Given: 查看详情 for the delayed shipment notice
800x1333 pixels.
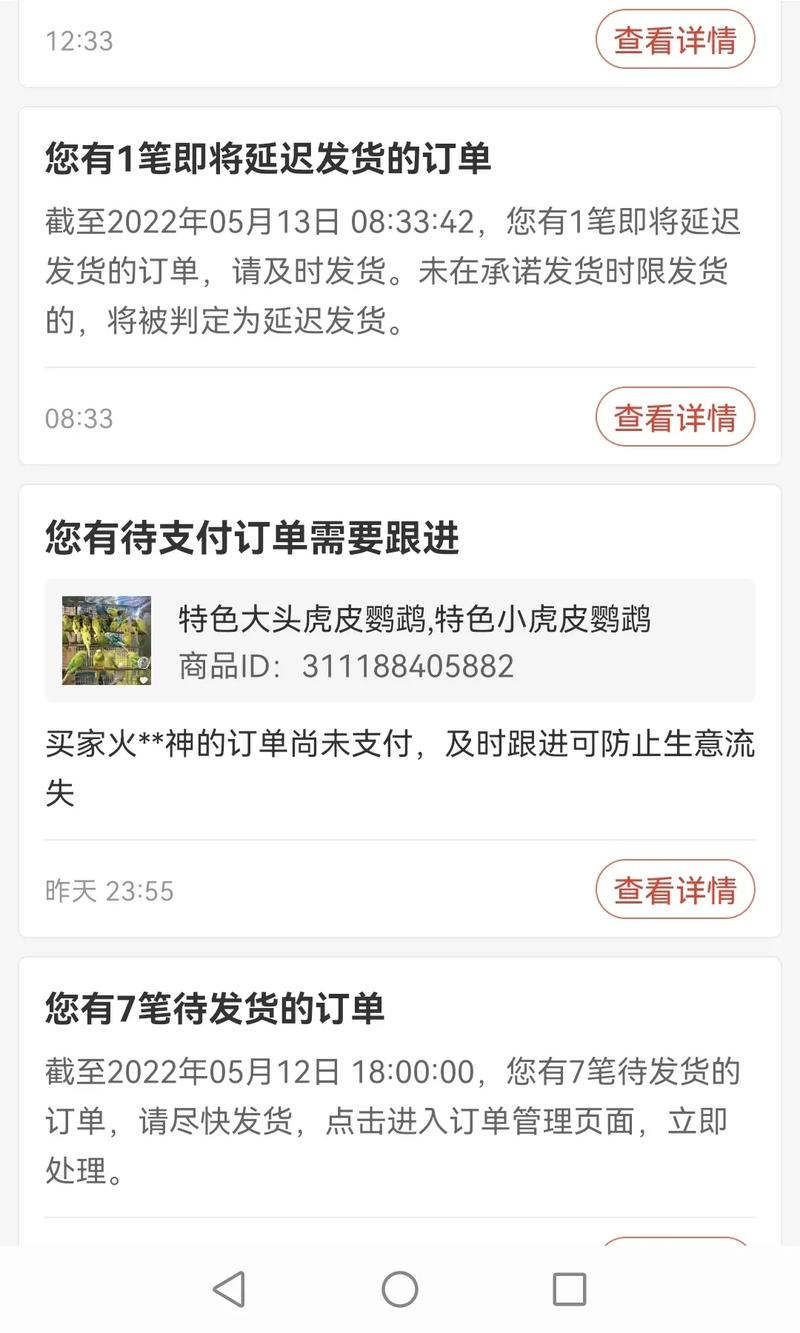Looking at the screenshot, I should click(x=675, y=417).
